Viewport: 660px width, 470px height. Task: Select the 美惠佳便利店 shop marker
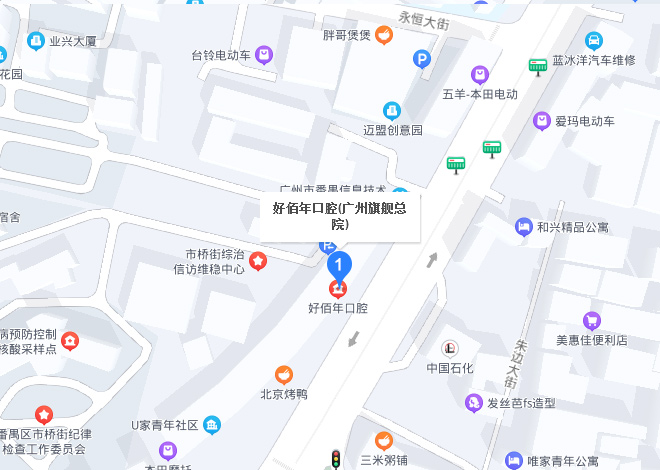tap(592, 321)
